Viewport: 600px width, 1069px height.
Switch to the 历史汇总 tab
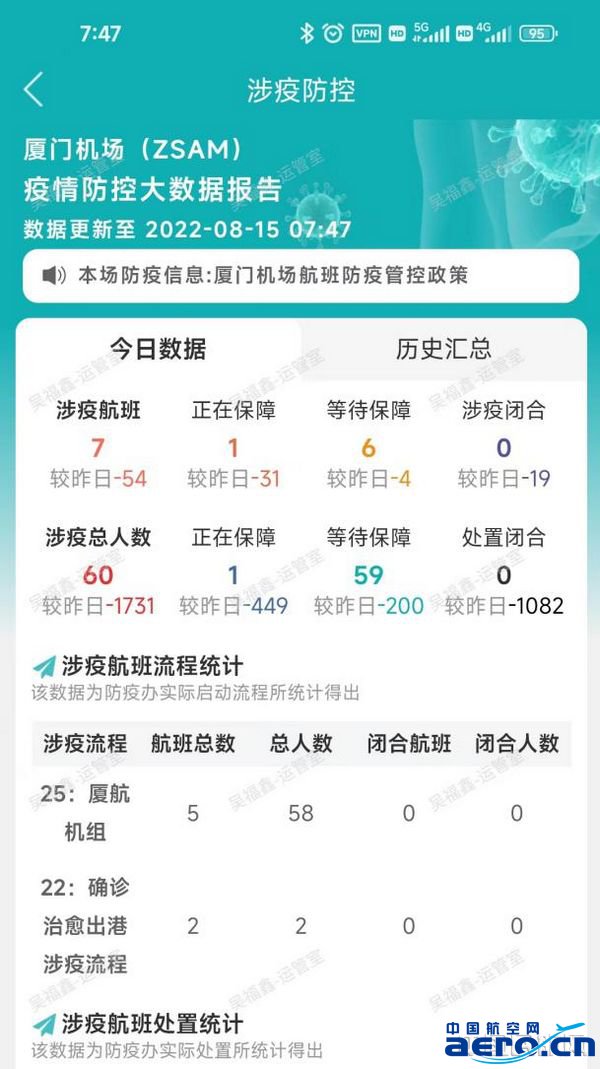point(443,349)
